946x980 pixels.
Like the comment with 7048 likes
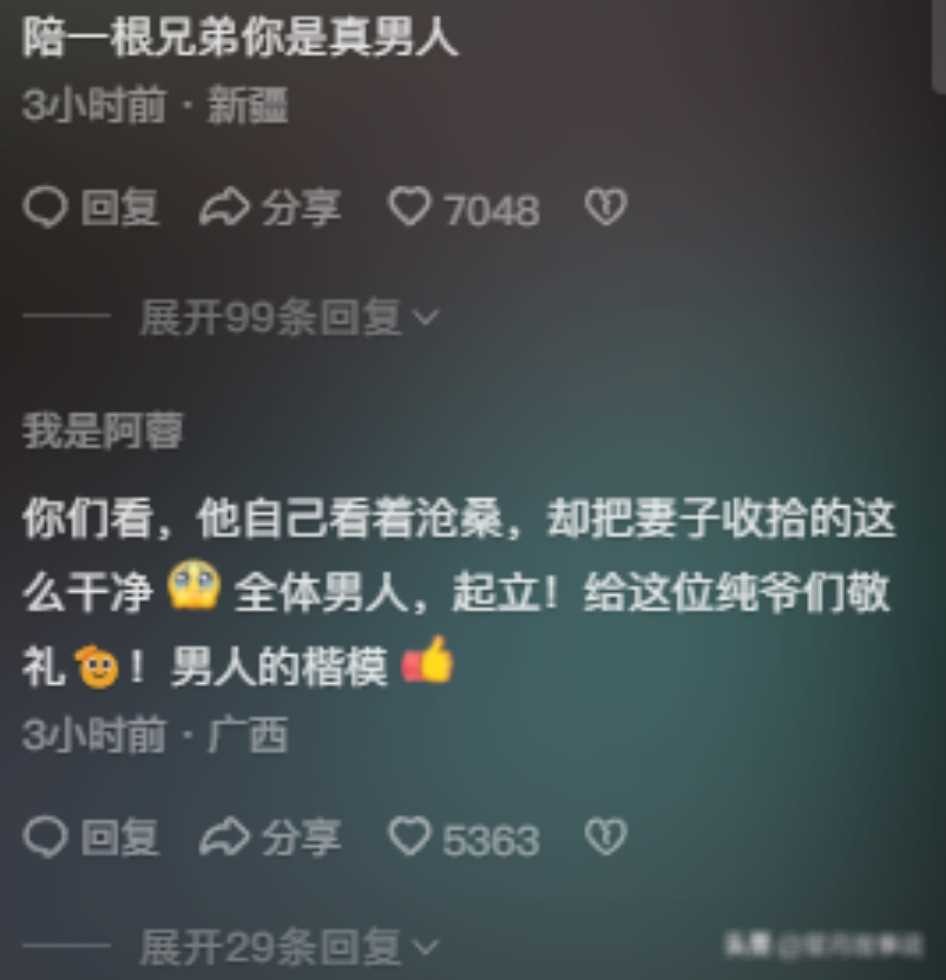click(409, 208)
